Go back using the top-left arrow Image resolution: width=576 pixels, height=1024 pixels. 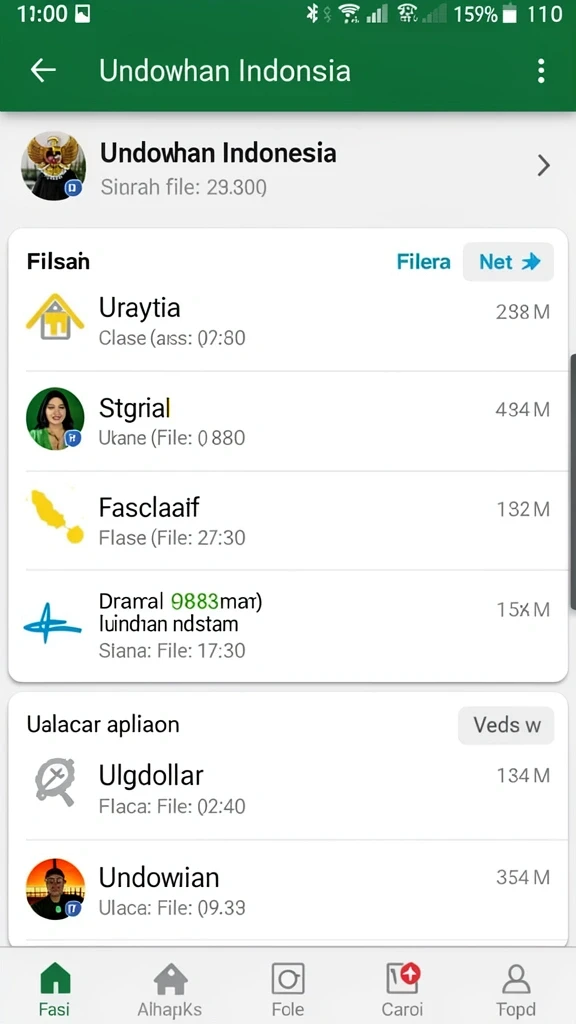tap(43, 71)
